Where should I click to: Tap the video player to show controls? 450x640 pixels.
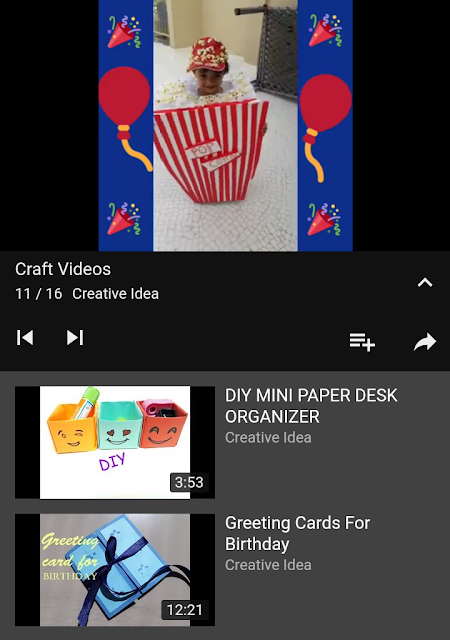(x=225, y=125)
